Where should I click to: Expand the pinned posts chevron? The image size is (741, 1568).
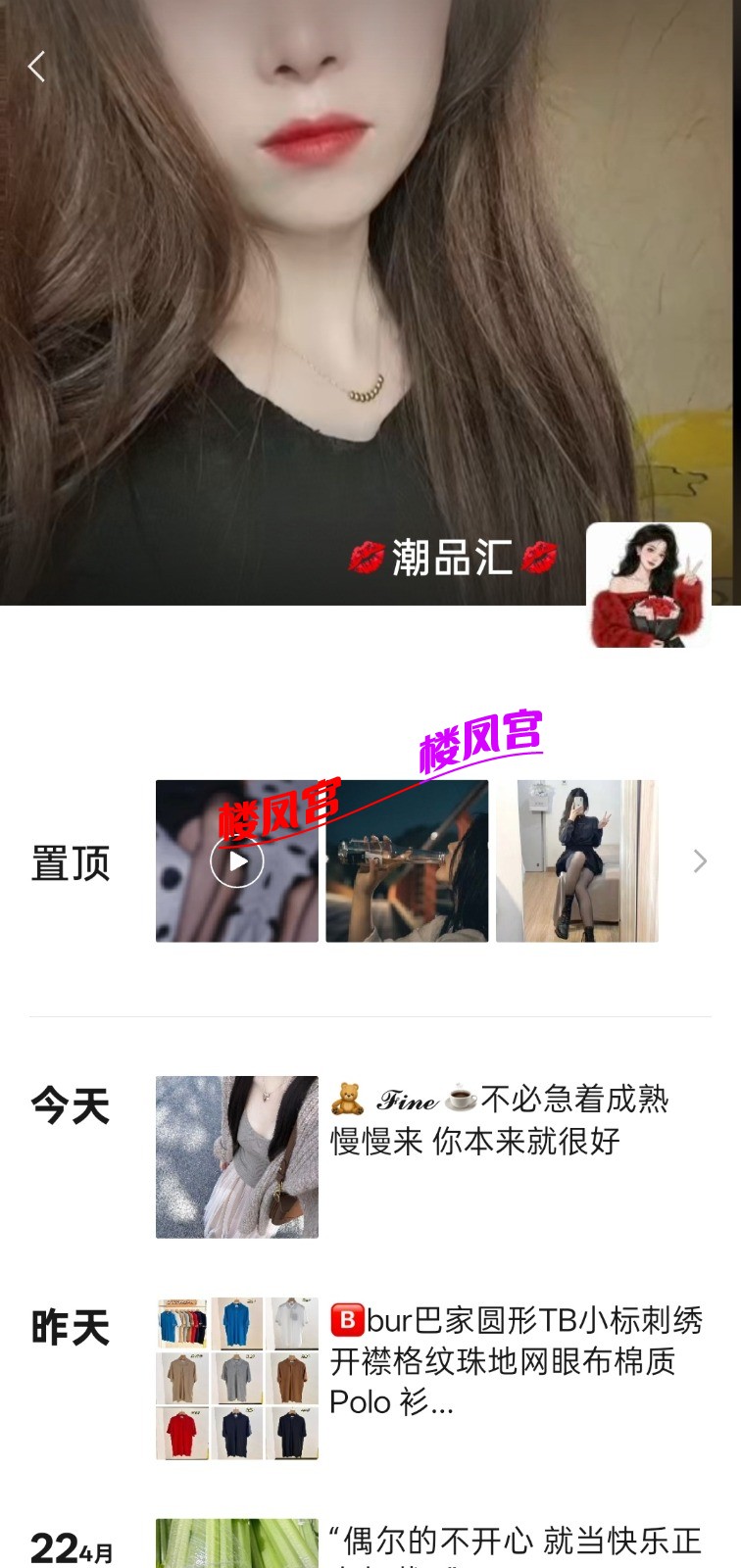(x=700, y=861)
